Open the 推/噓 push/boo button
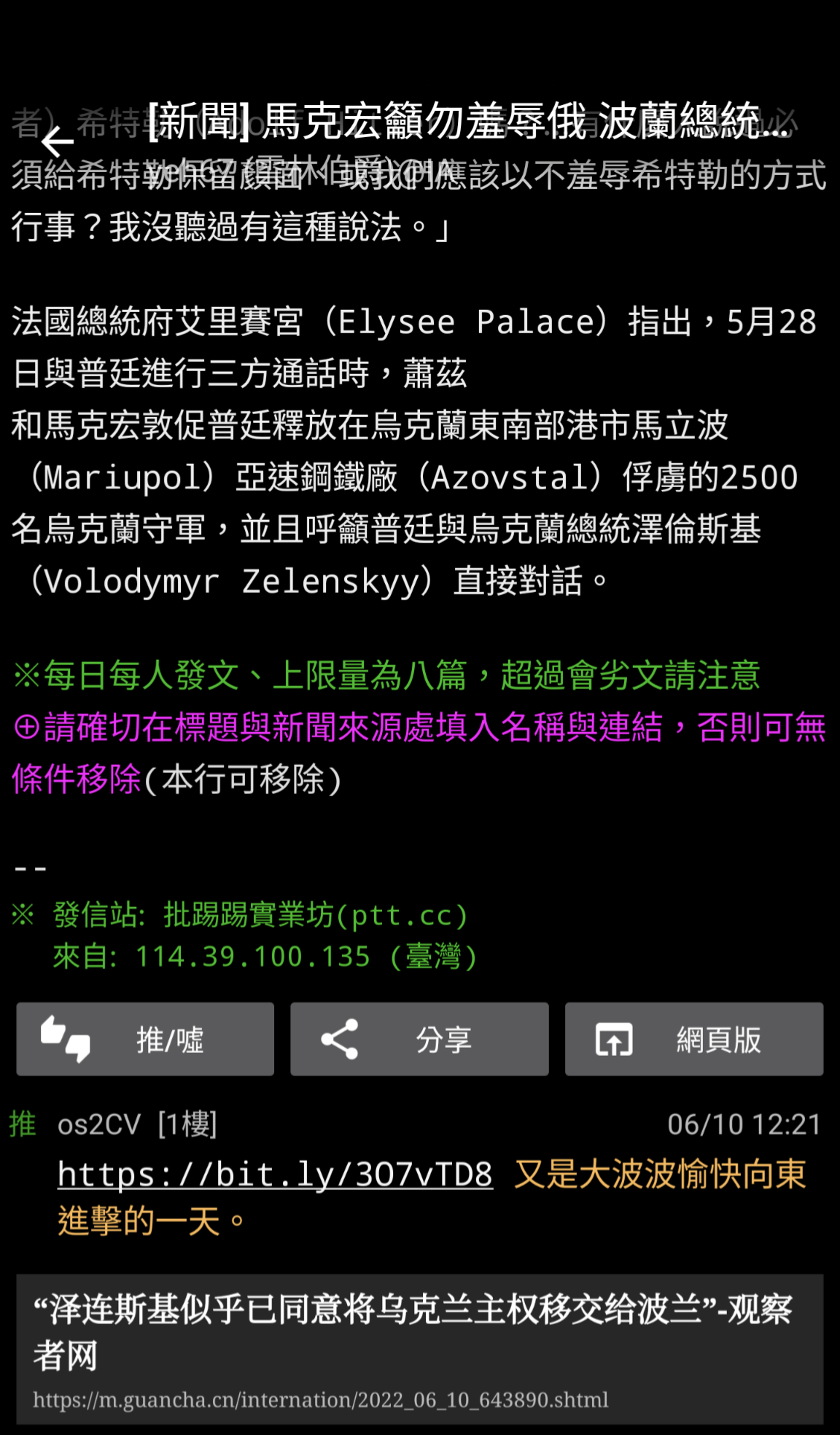840x1435 pixels. 145,1039
